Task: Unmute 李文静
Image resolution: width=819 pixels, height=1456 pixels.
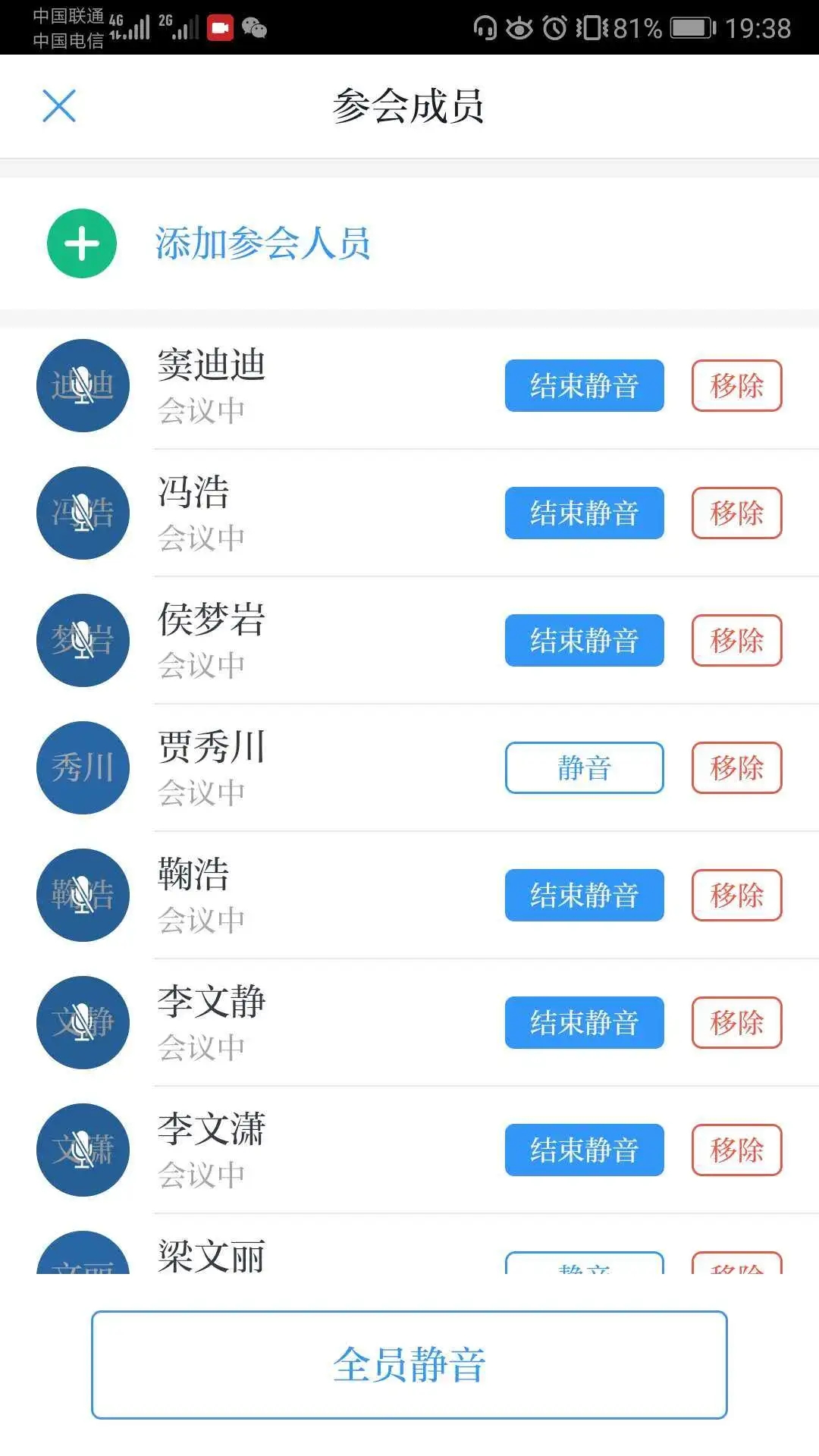Action: click(x=584, y=1023)
